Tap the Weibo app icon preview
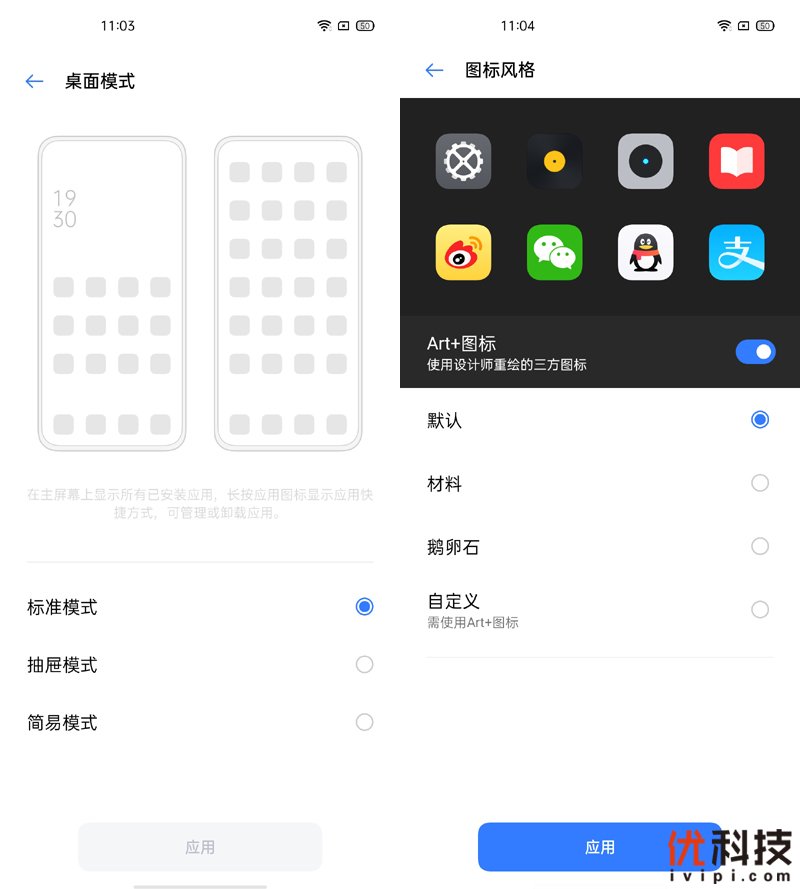This screenshot has height=889, width=800. pos(461,252)
